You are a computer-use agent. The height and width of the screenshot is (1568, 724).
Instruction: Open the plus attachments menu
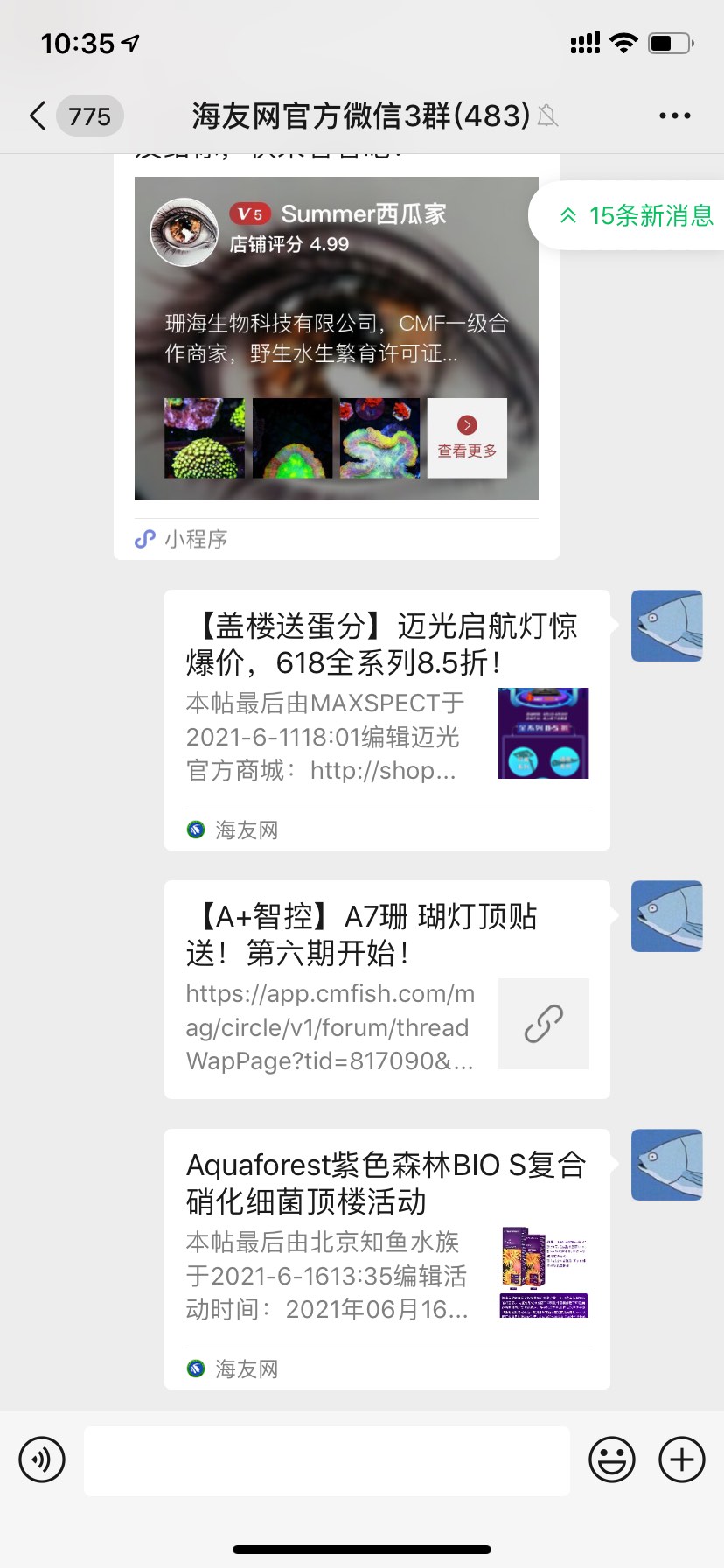tap(681, 1459)
